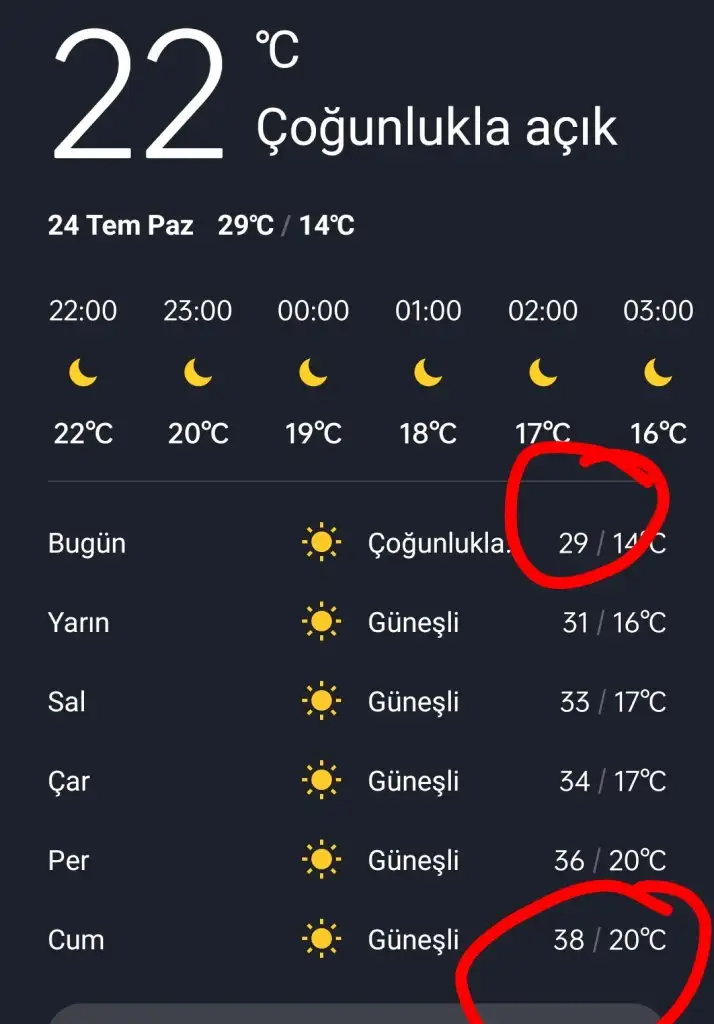This screenshot has width=714, height=1024.
Task: Select the Sal daily forecast row
Action: tap(356, 701)
